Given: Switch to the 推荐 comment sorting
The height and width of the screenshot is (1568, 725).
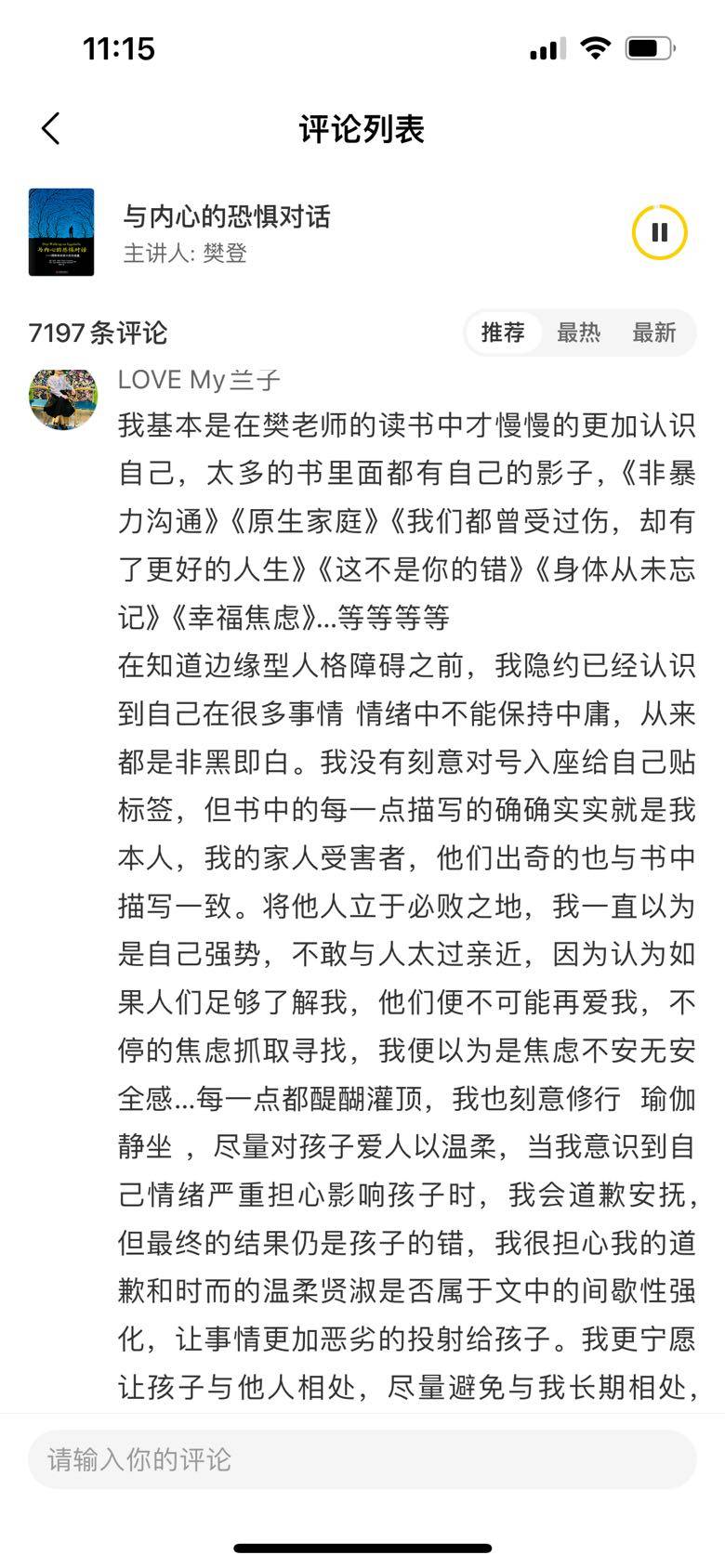Looking at the screenshot, I should point(503,333).
